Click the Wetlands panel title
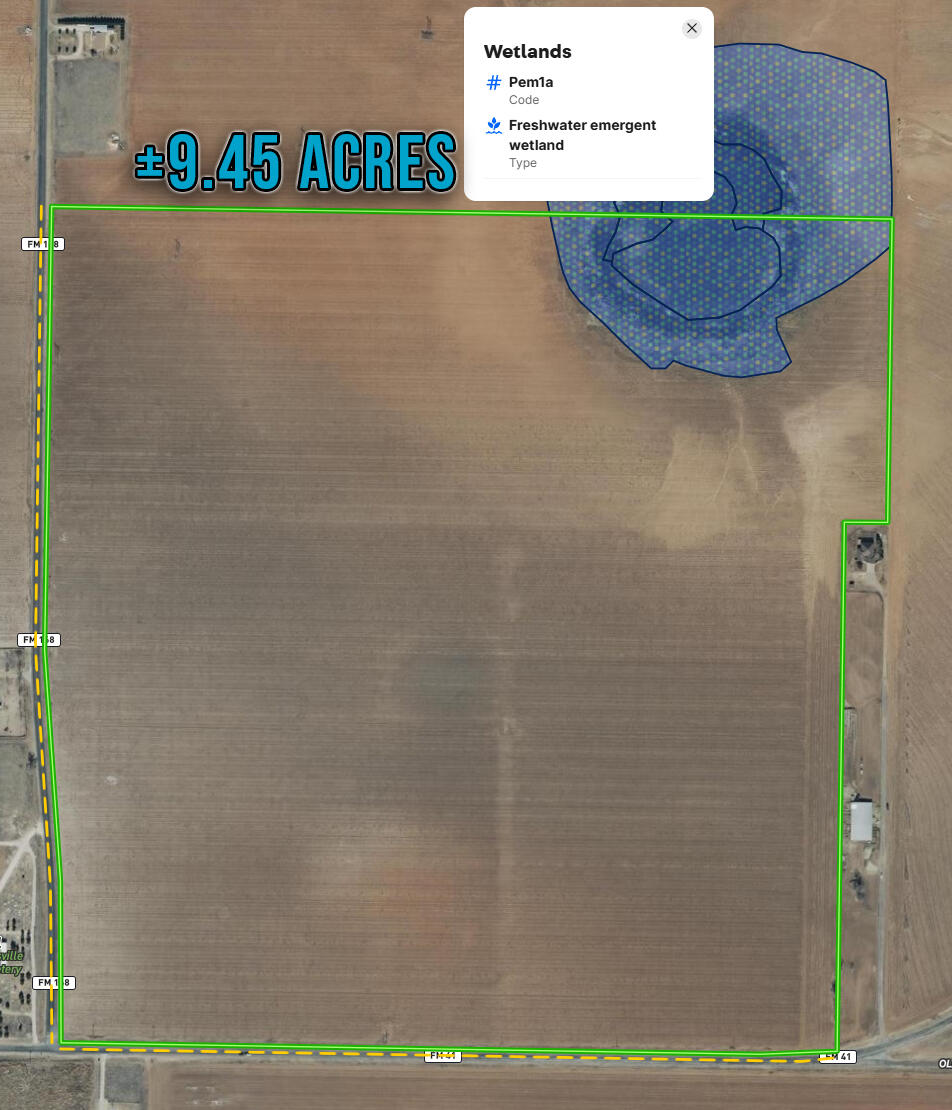 [x=527, y=51]
